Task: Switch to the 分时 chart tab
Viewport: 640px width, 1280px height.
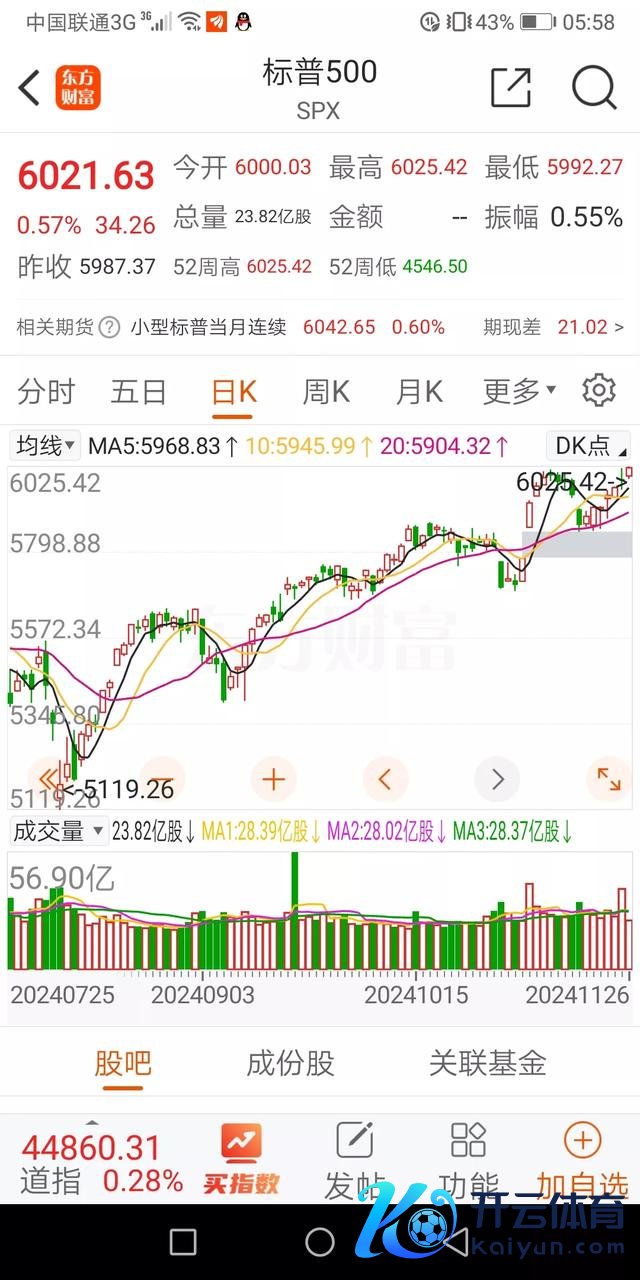Action: coord(46,392)
